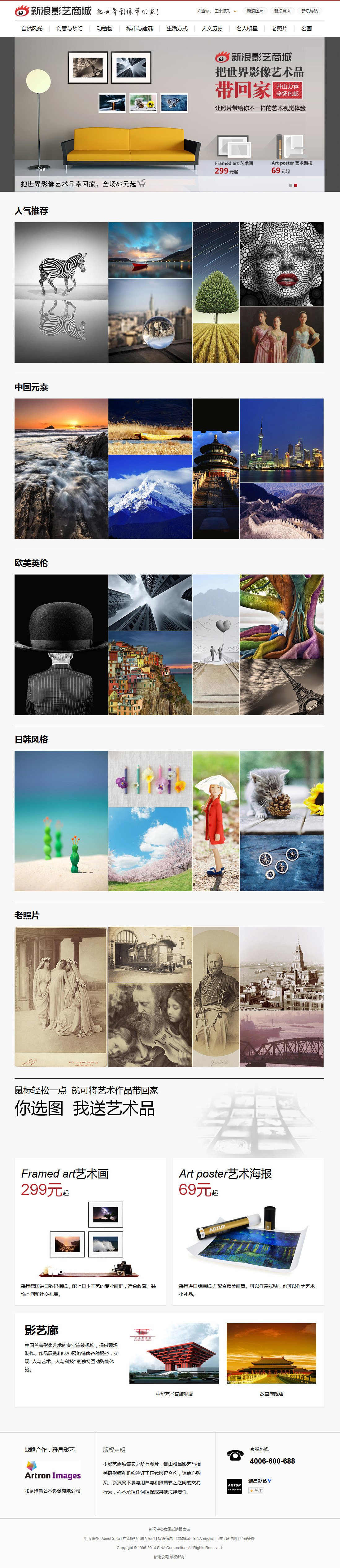Viewport: 340px width, 1568px height.
Task: Switch to the 创意与梦幻 category
Action: (x=69, y=29)
